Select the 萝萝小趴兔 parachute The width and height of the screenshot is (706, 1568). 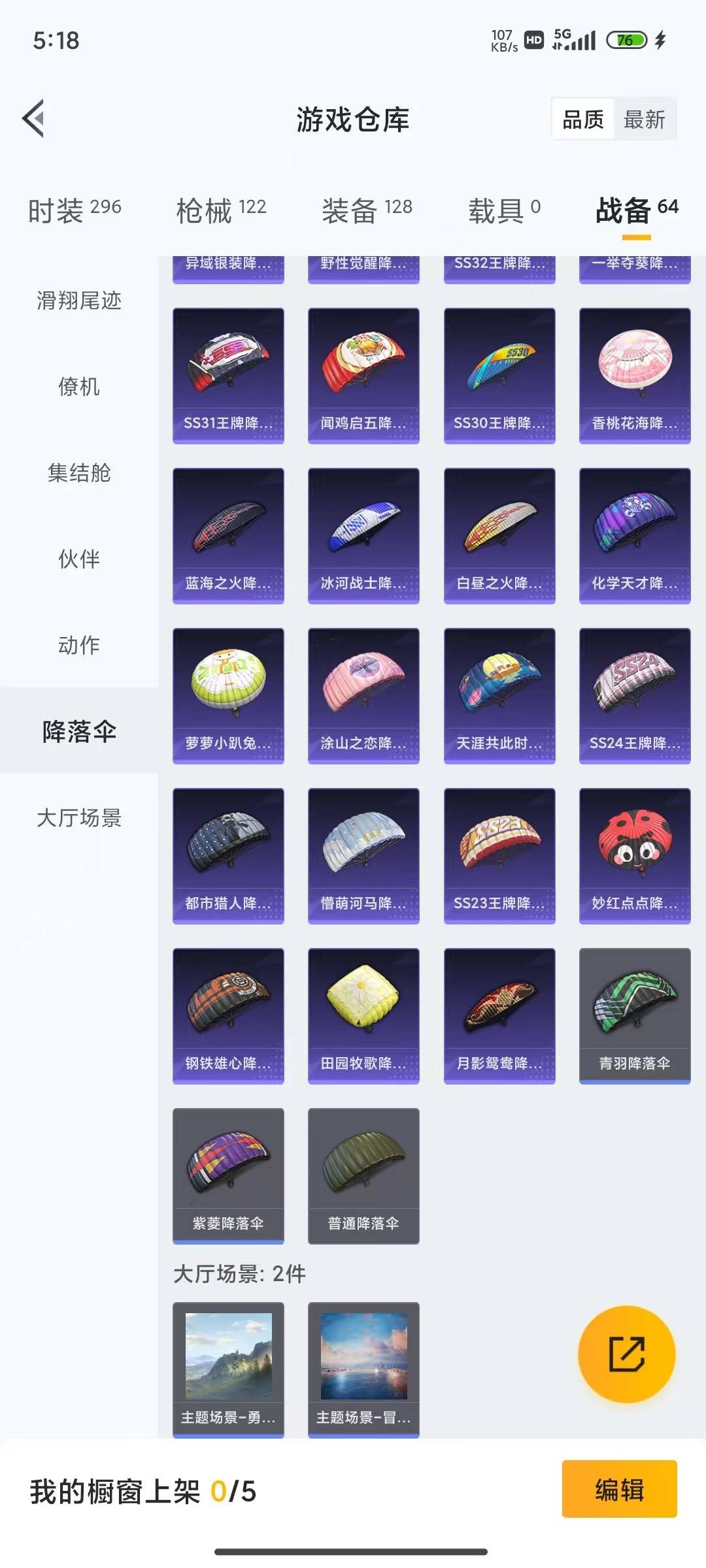[227, 689]
